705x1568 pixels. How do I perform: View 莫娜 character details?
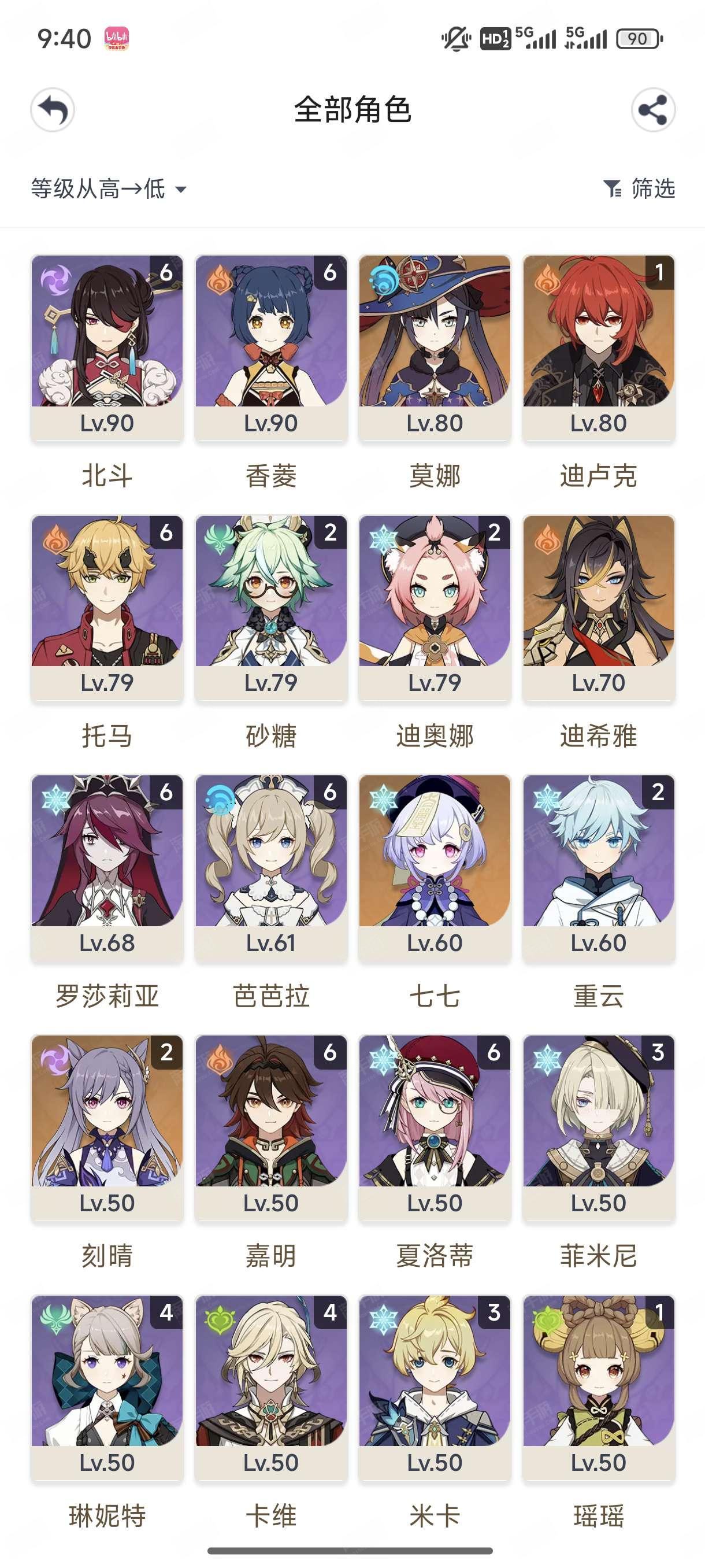coord(435,347)
